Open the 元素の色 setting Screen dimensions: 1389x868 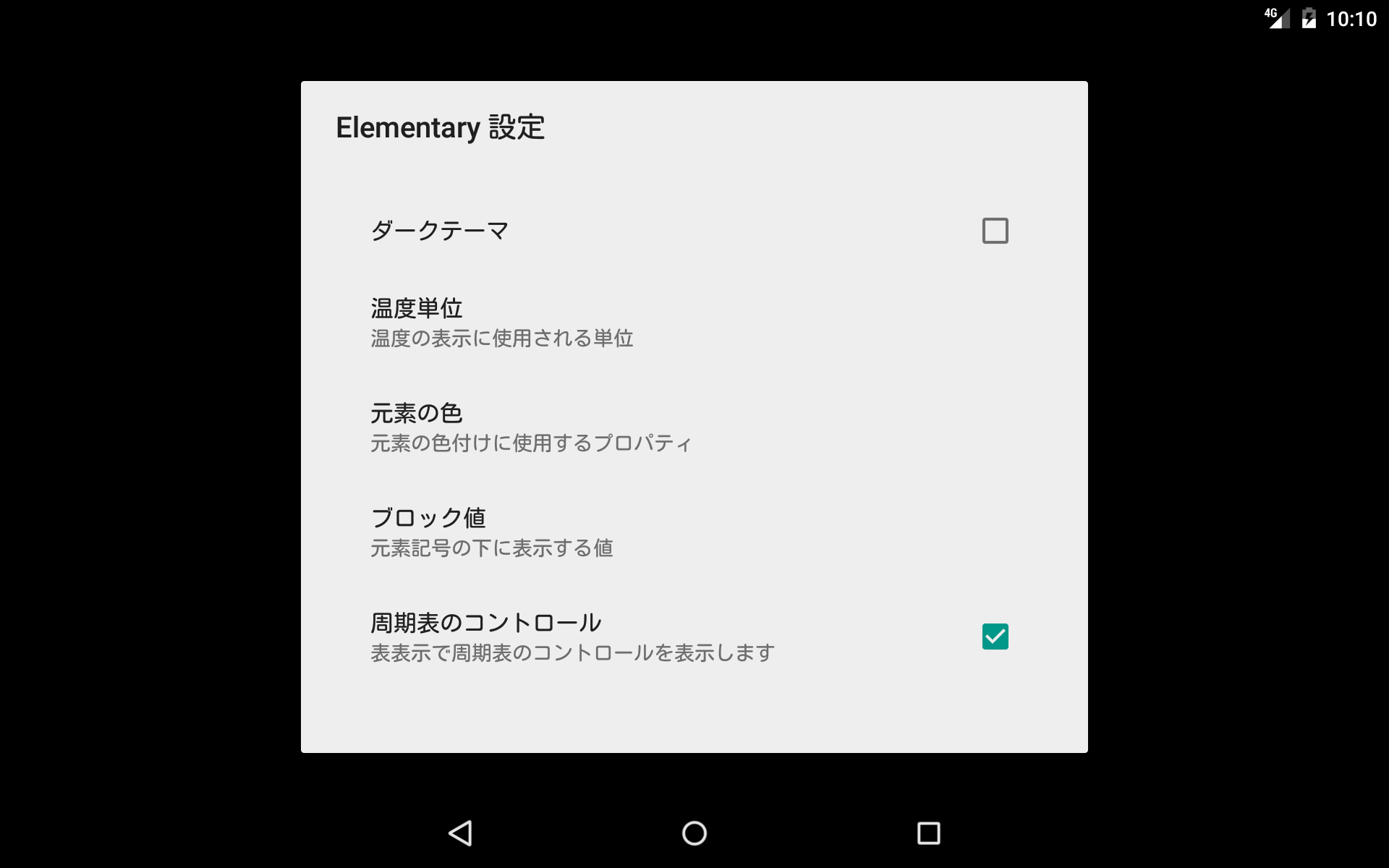[x=694, y=427]
